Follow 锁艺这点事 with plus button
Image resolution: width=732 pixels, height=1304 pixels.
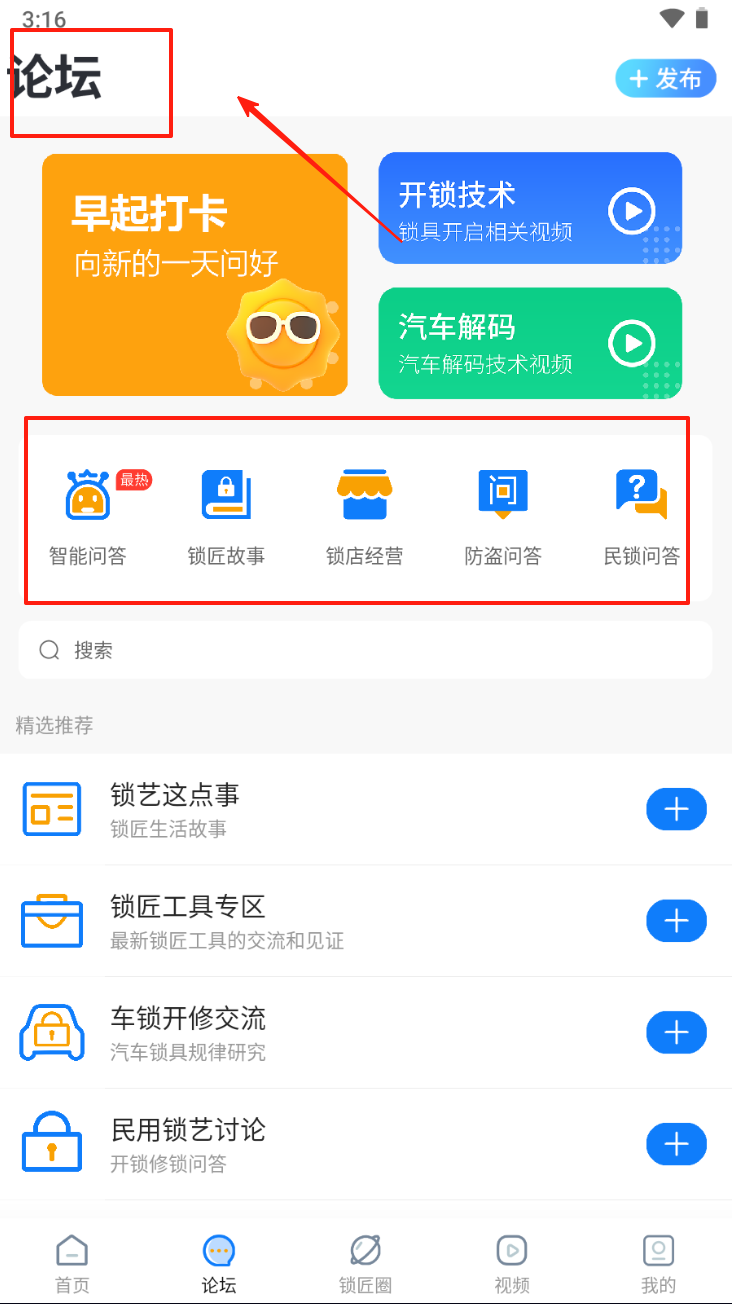pyautogui.click(x=676, y=809)
